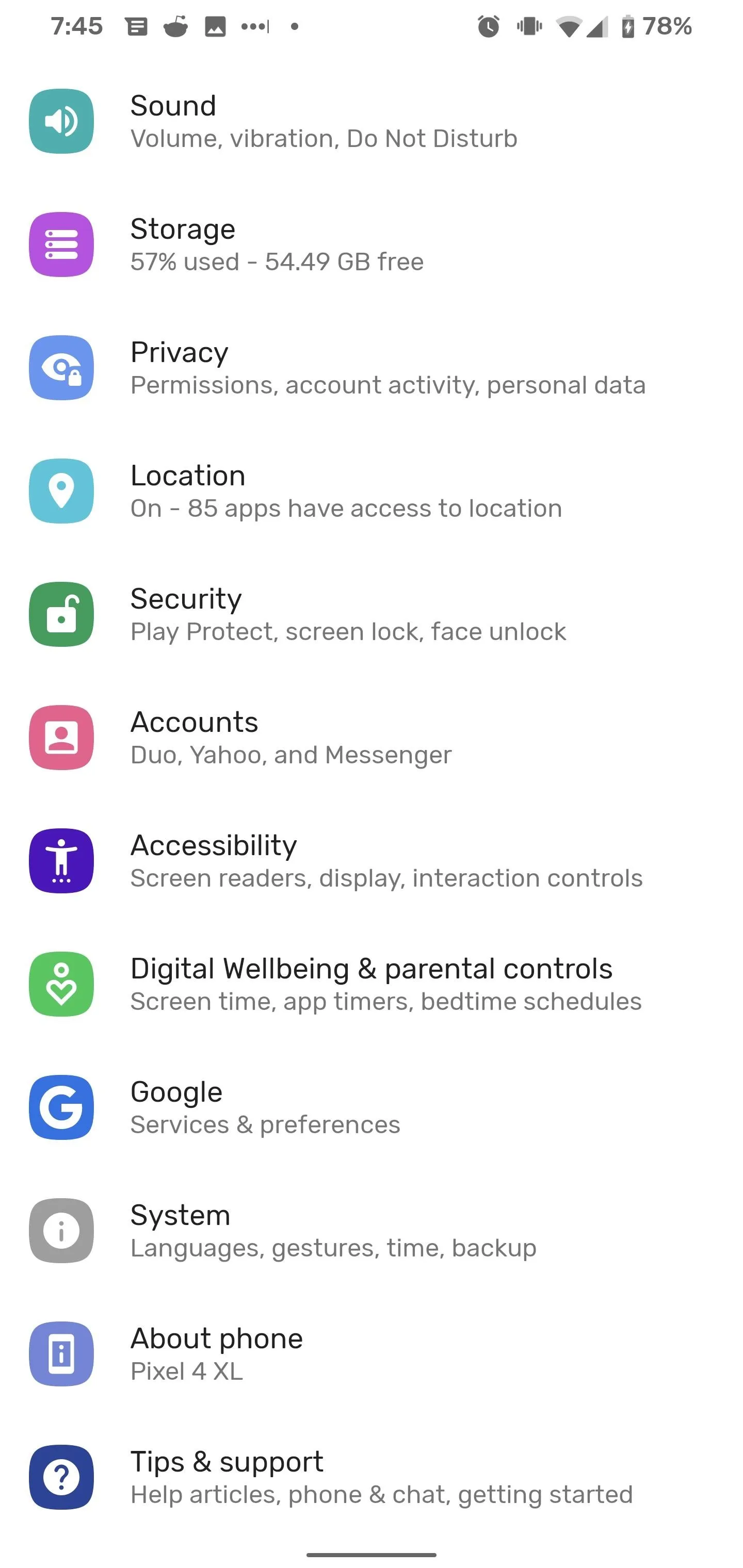743x1568 pixels.
Task: View About phone details
Action: coord(372,1354)
